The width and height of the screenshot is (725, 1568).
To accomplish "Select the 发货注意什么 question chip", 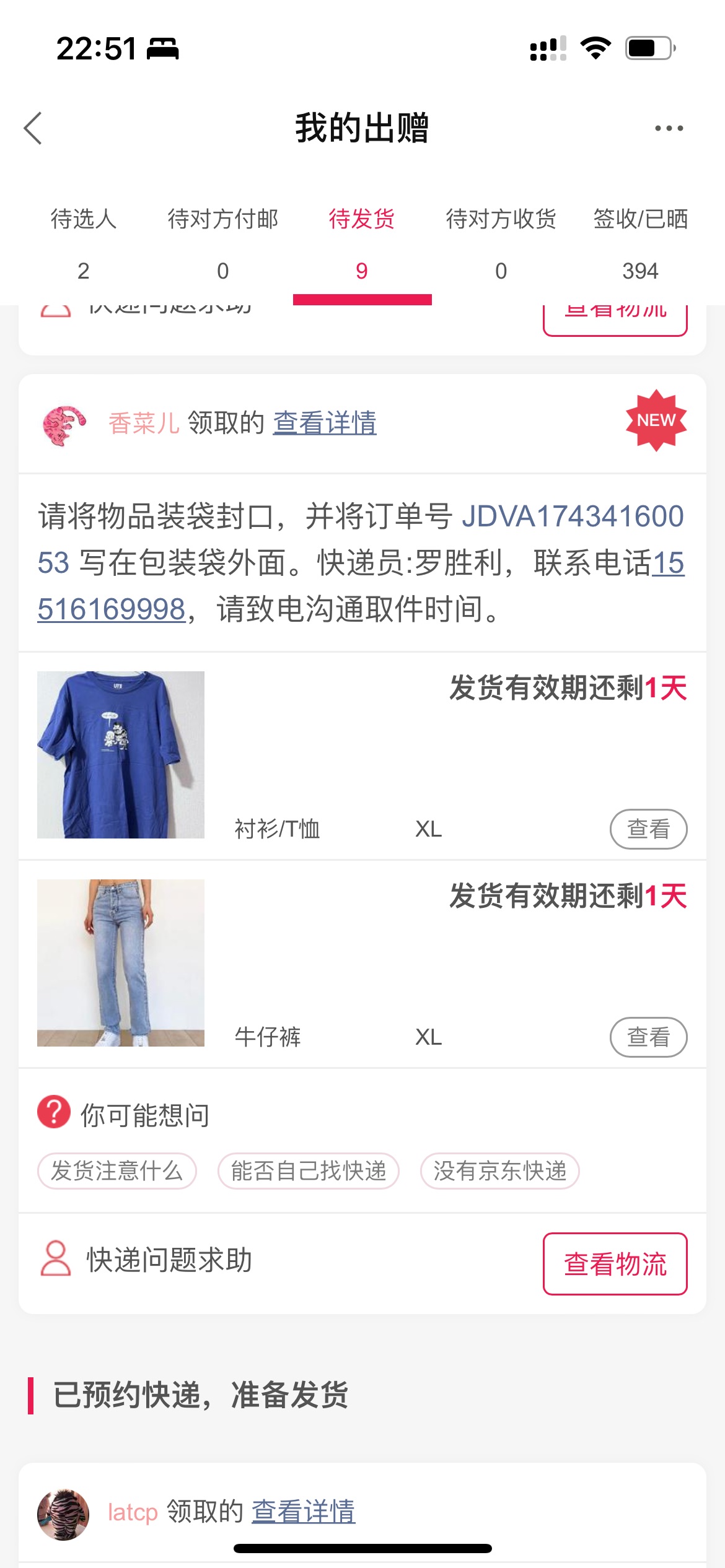I will pos(117,1171).
